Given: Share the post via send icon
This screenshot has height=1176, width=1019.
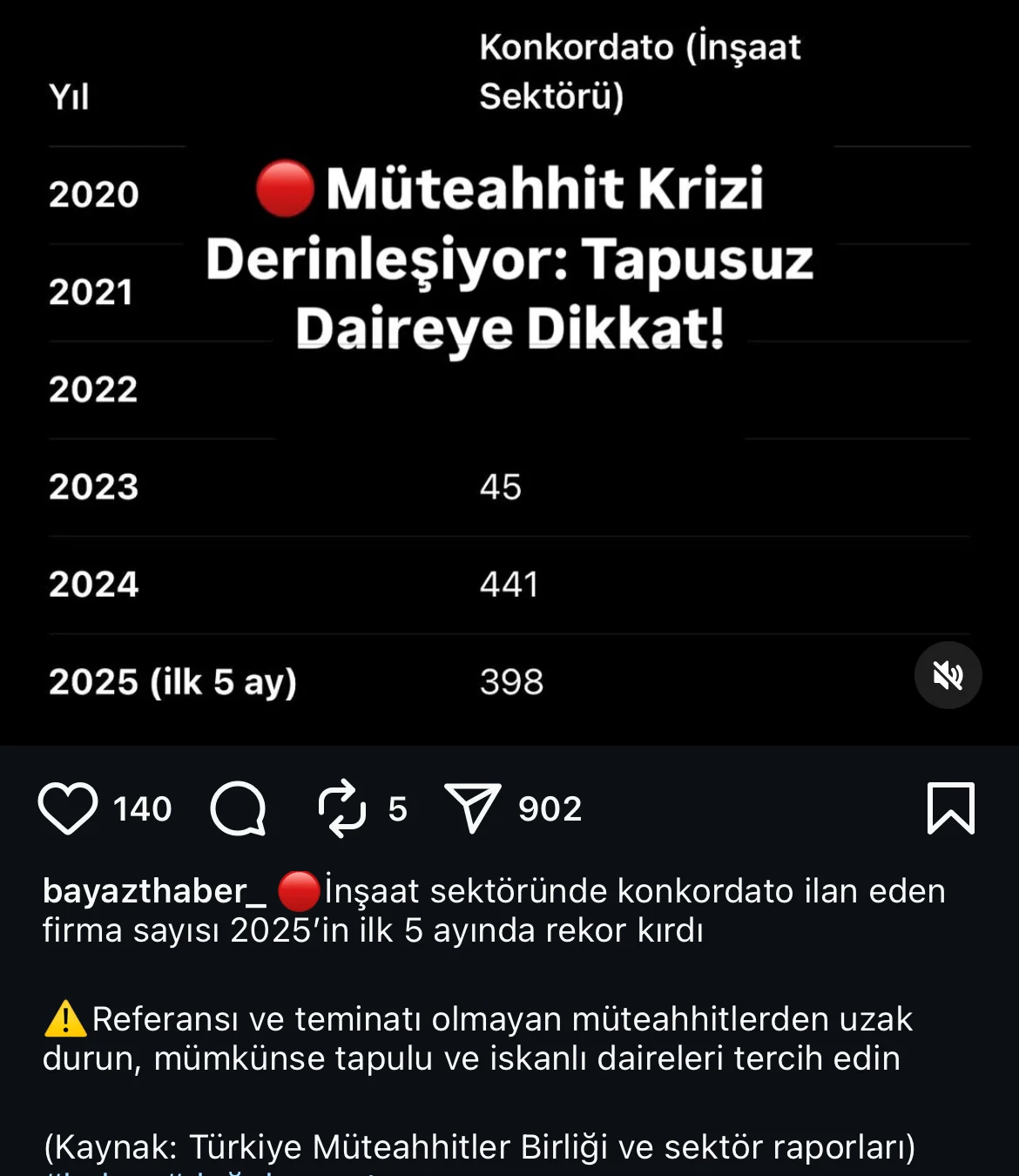Looking at the screenshot, I should coord(472,808).
